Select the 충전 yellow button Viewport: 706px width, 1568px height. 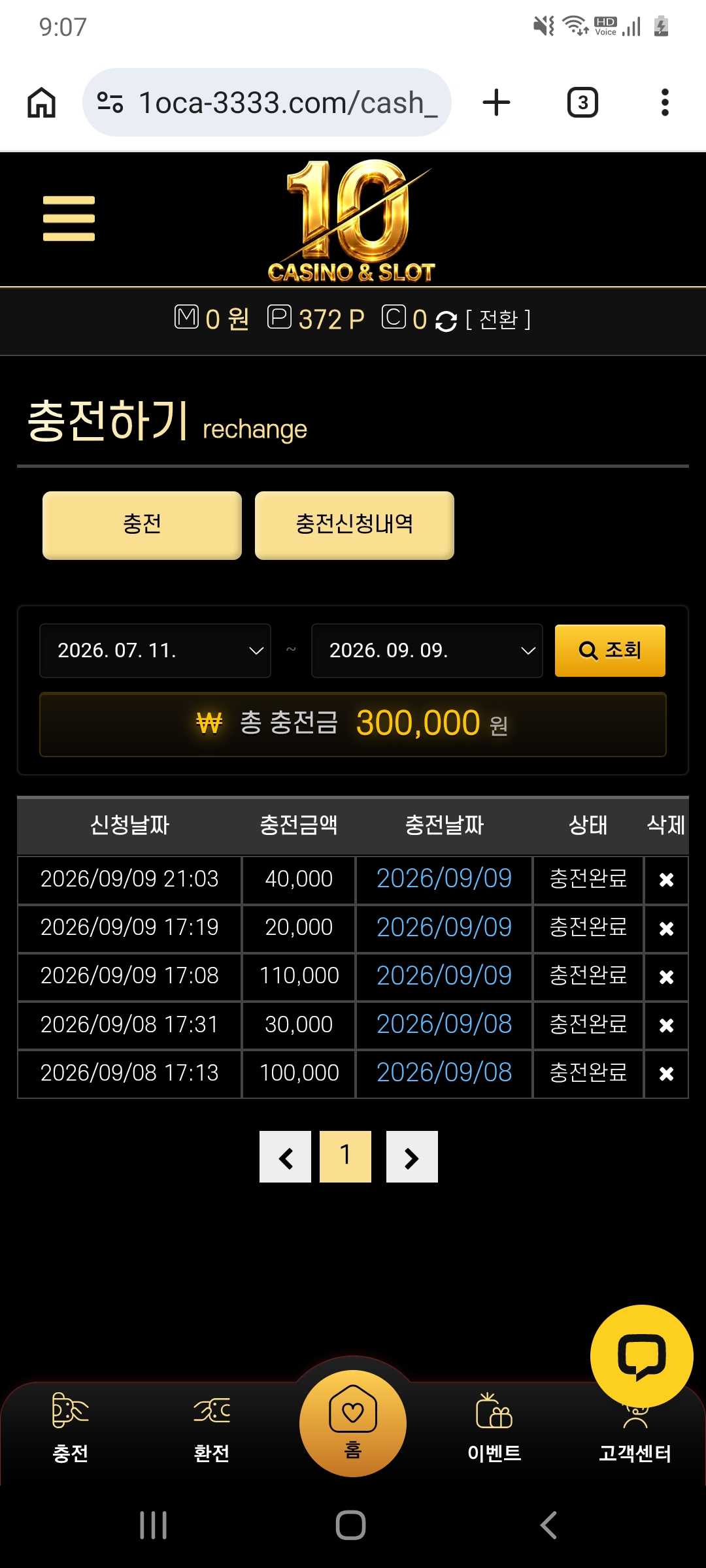pyautogui.click(x=142, y=525)
